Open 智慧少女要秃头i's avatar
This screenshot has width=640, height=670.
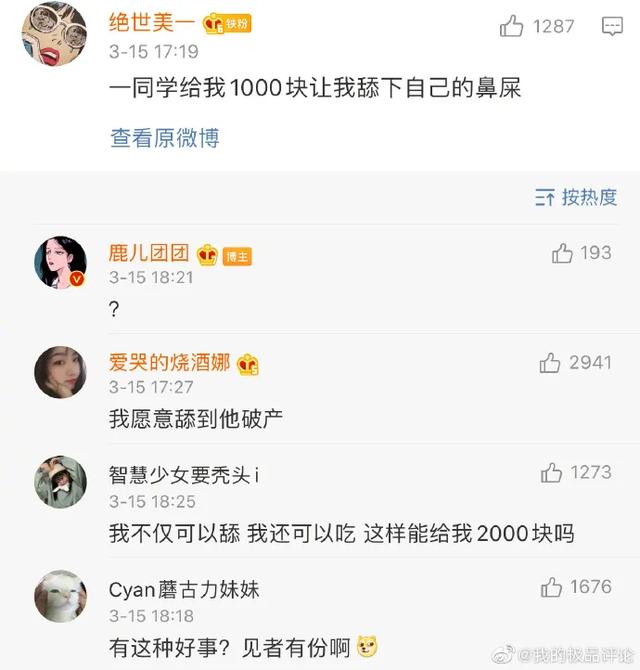[60, 482]
